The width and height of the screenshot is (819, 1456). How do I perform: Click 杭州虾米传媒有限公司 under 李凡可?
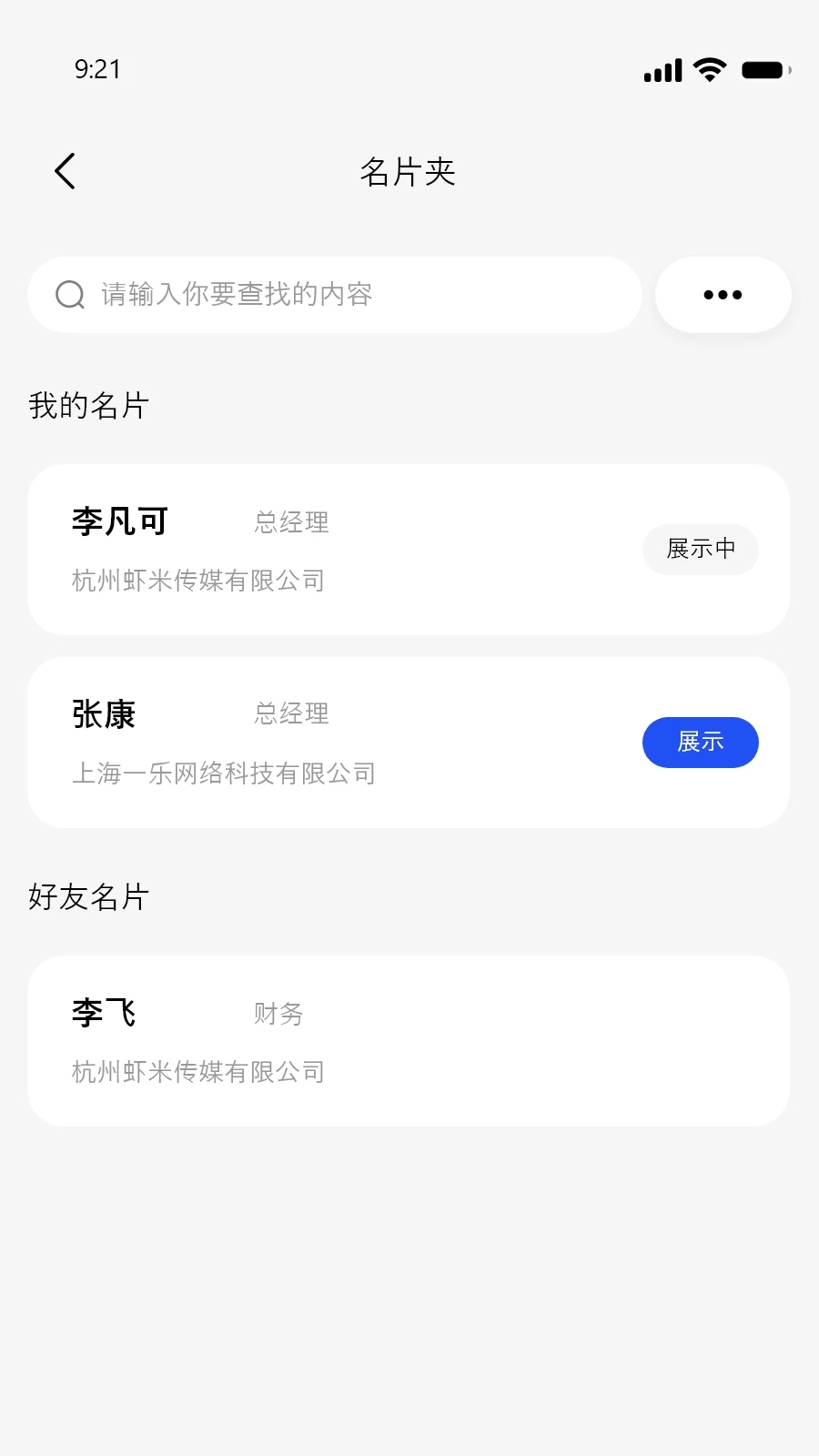(198, 581)
